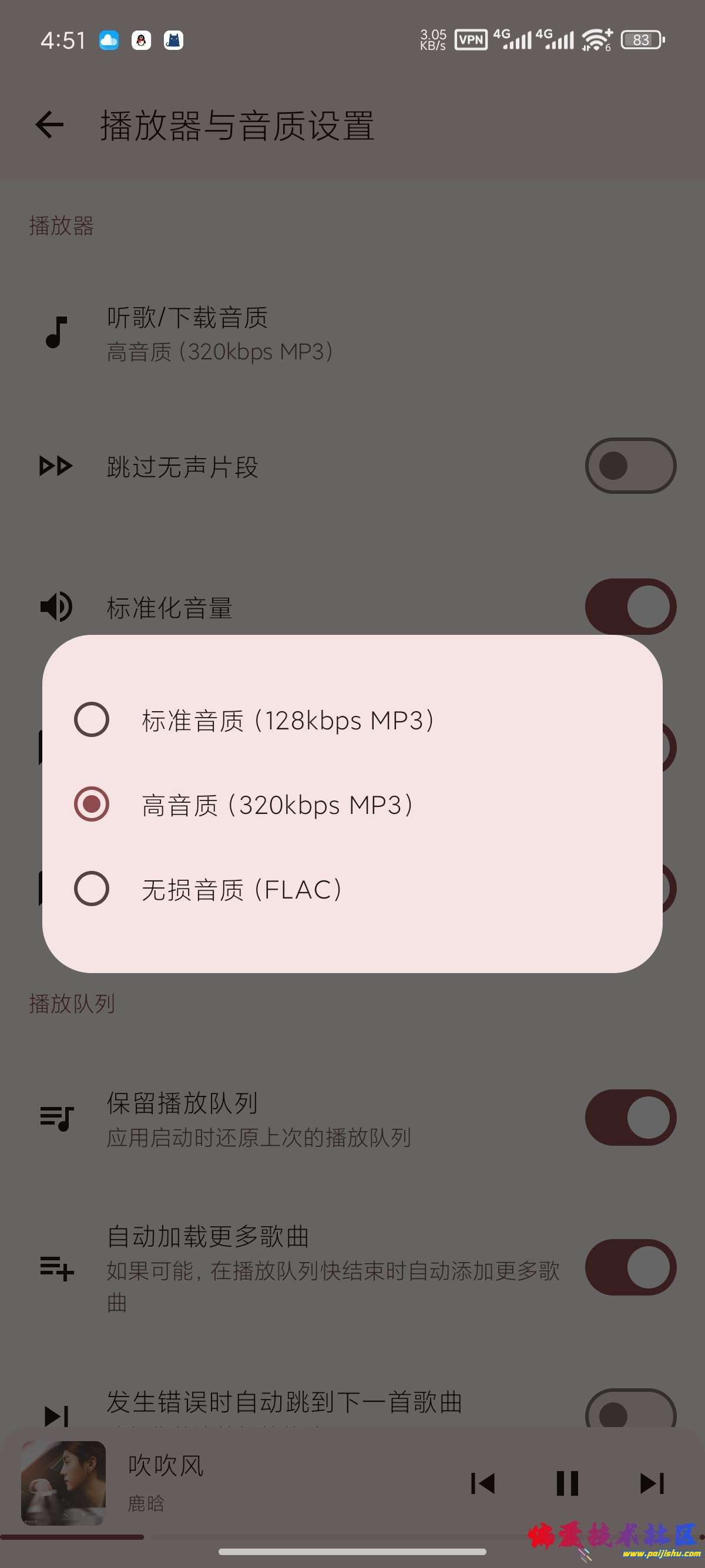Click the 播放器与音质设置 title
This screenshot has height=1568, width=705.
(x=237, y=126)
